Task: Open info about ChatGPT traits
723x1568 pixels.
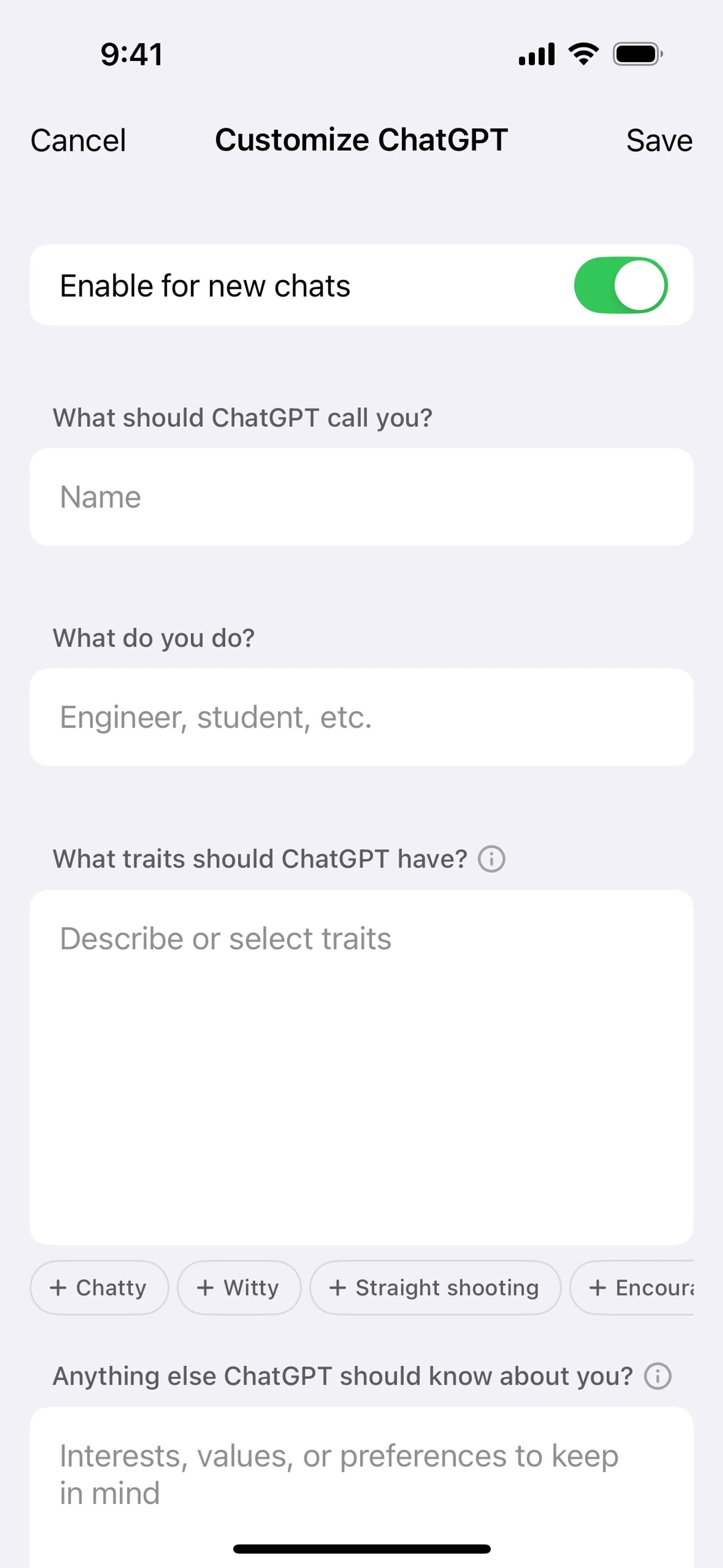Action: point(491,859)
